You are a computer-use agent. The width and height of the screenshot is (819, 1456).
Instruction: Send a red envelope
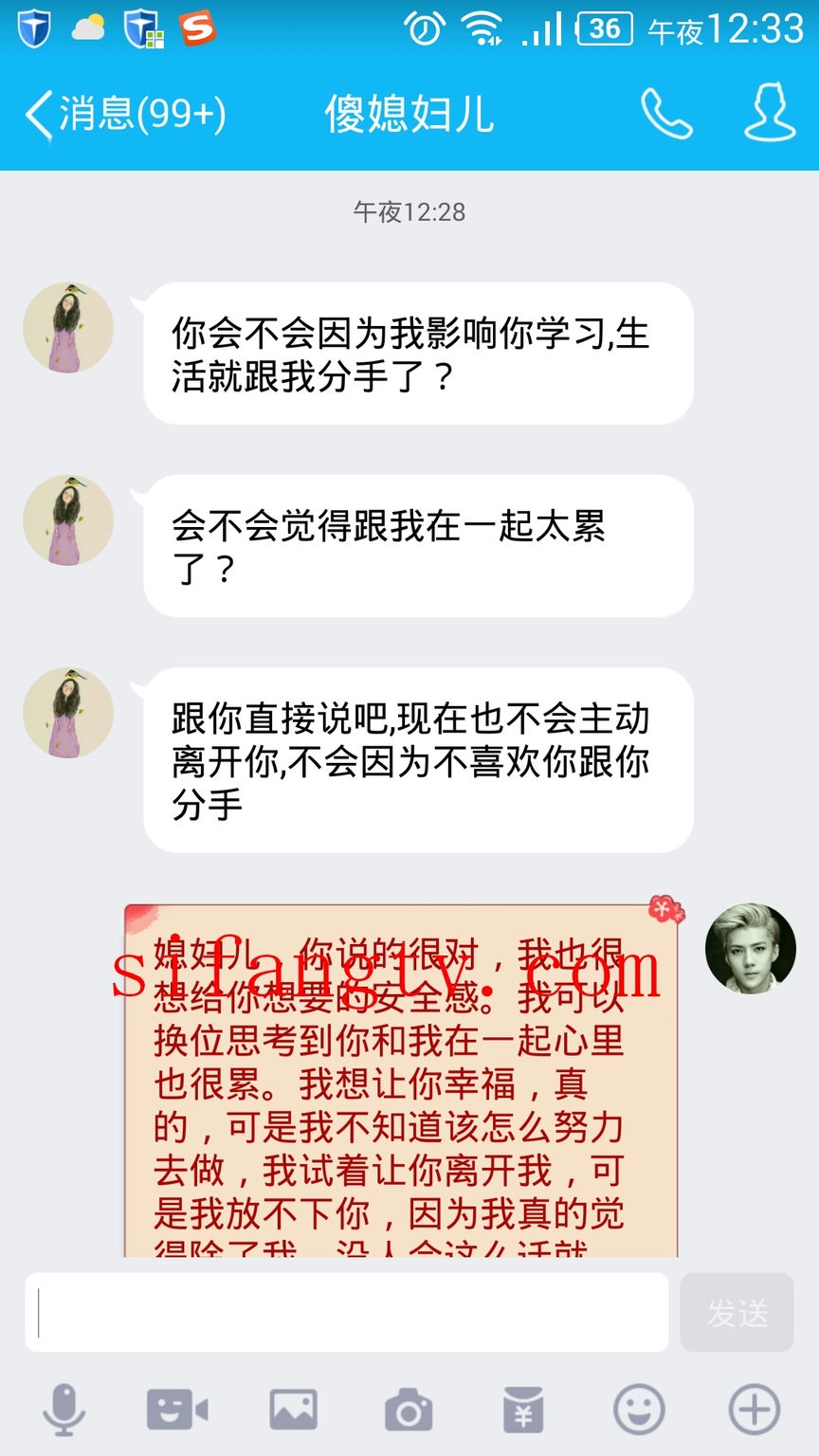523,1410
